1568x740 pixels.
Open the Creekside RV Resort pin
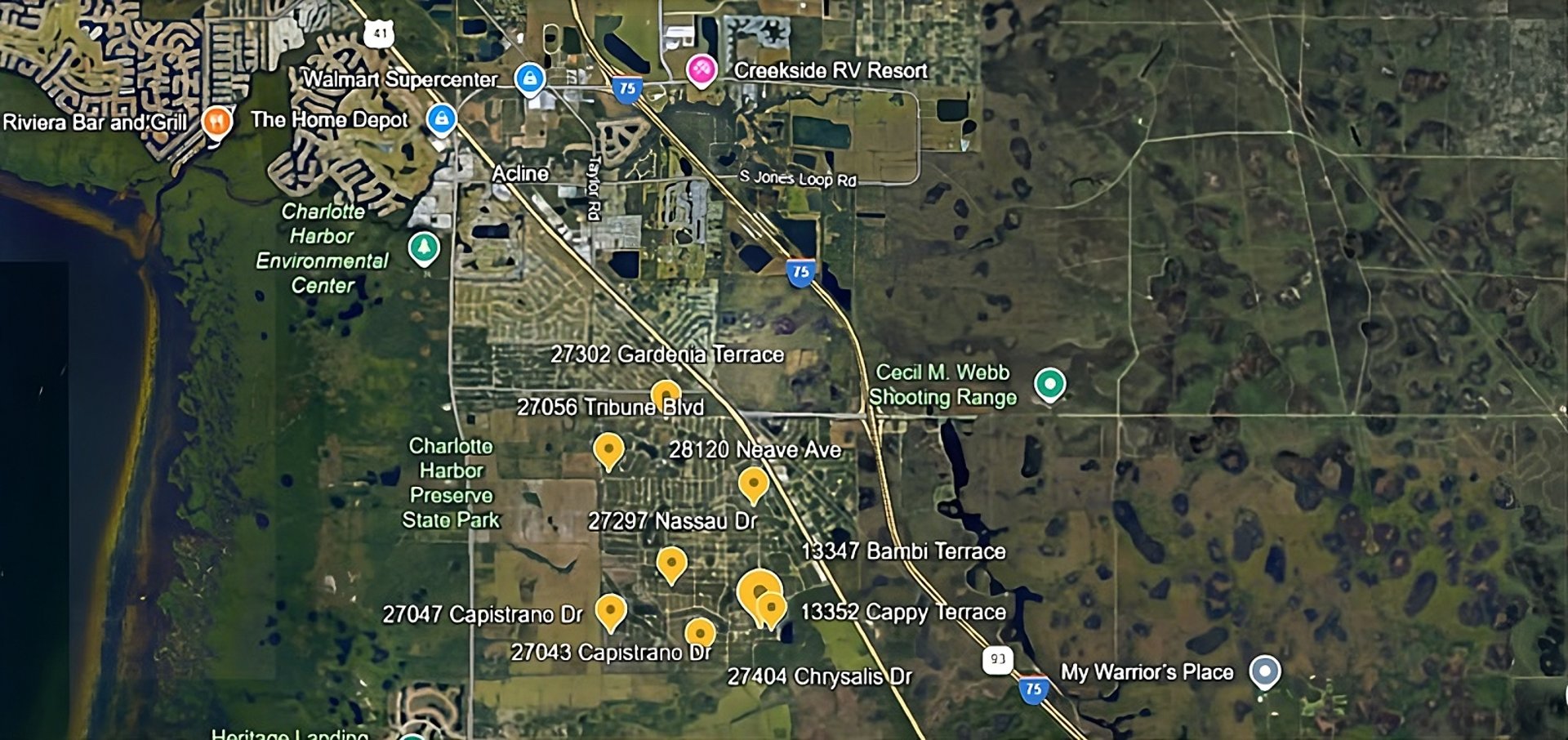(701, 70)
